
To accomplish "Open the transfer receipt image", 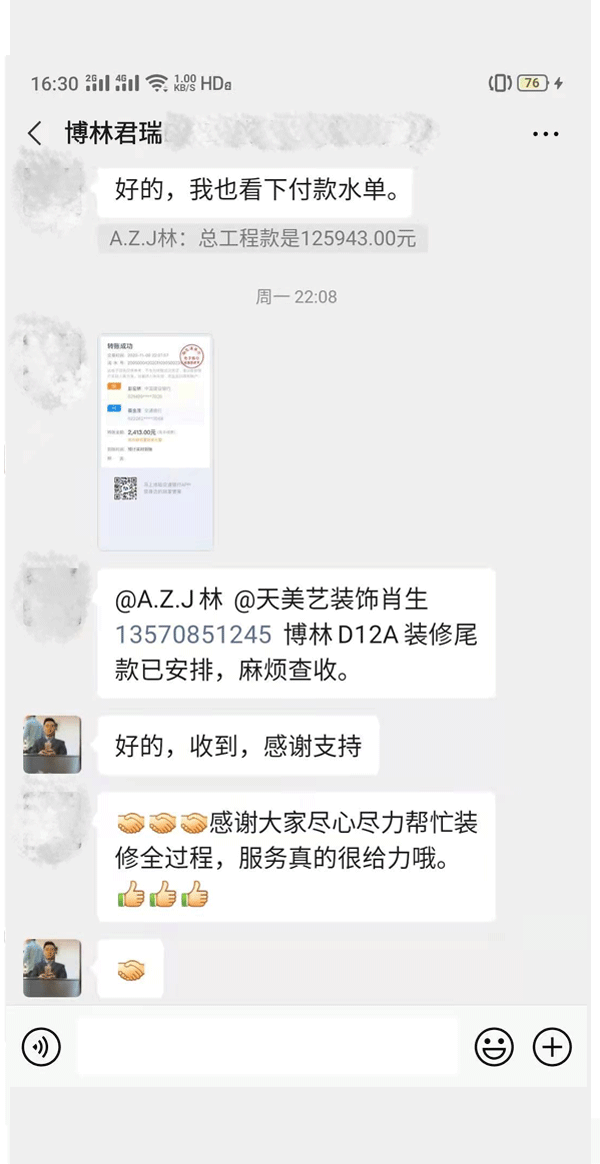I will (x=155, y=441).
